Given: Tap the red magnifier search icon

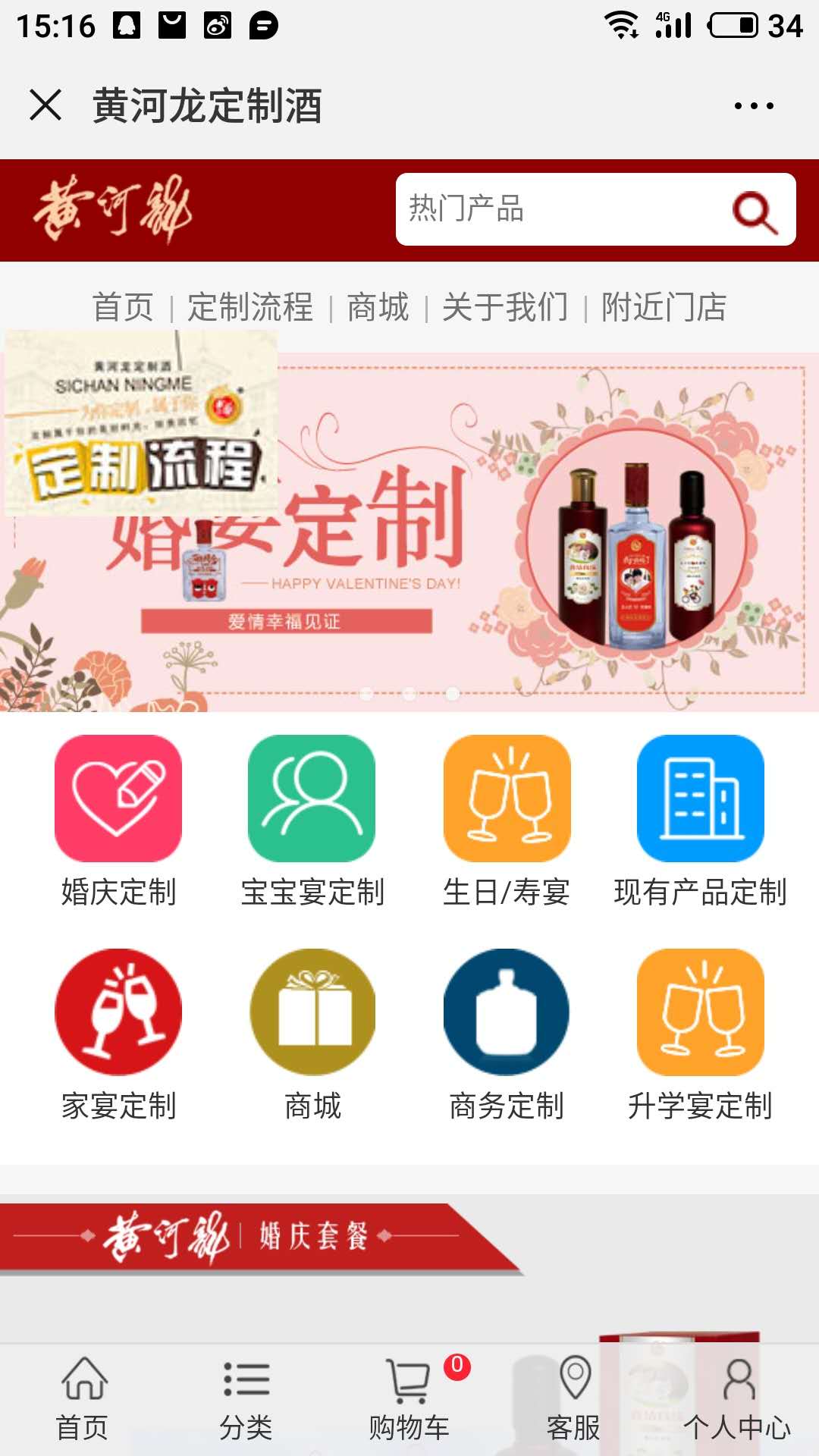Looking at the screenshot, I should [x=754, y=212].
